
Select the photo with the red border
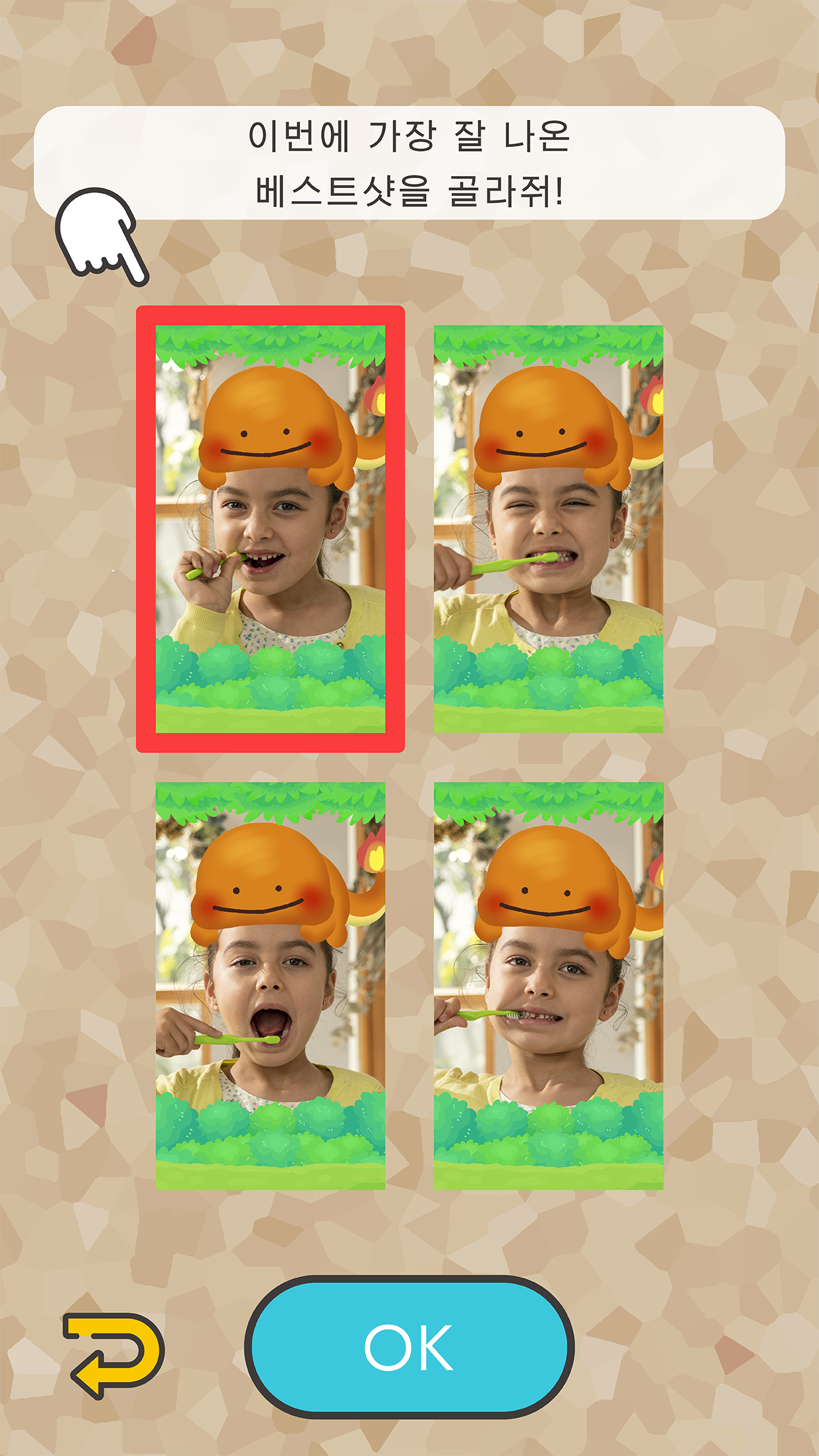click(270, 529)
